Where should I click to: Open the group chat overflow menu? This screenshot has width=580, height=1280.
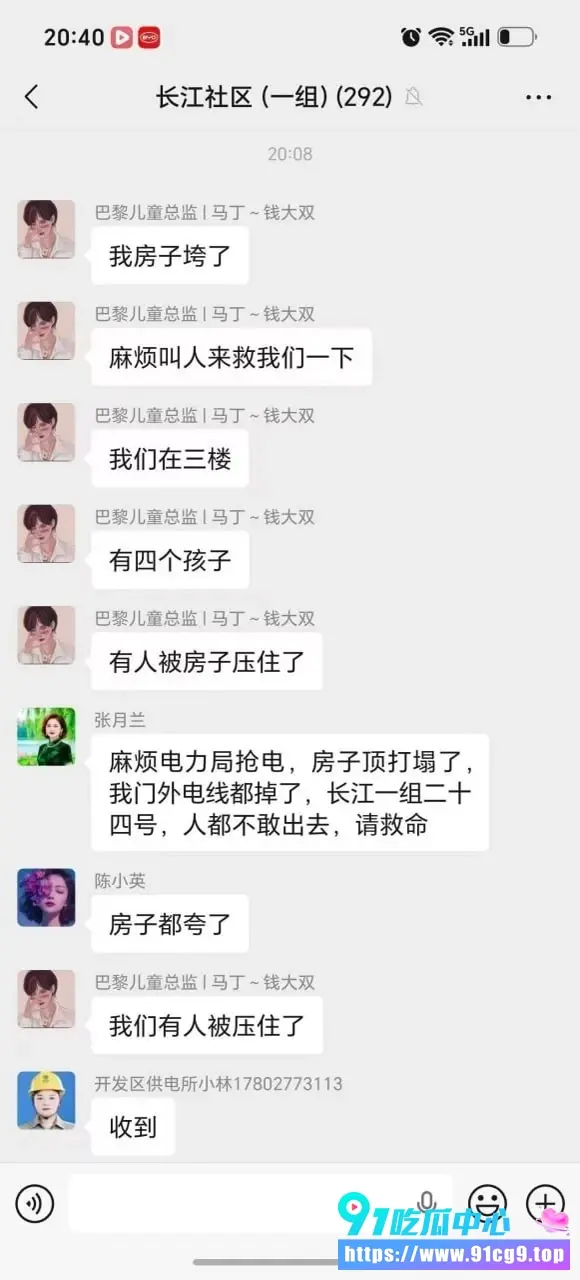538,97
